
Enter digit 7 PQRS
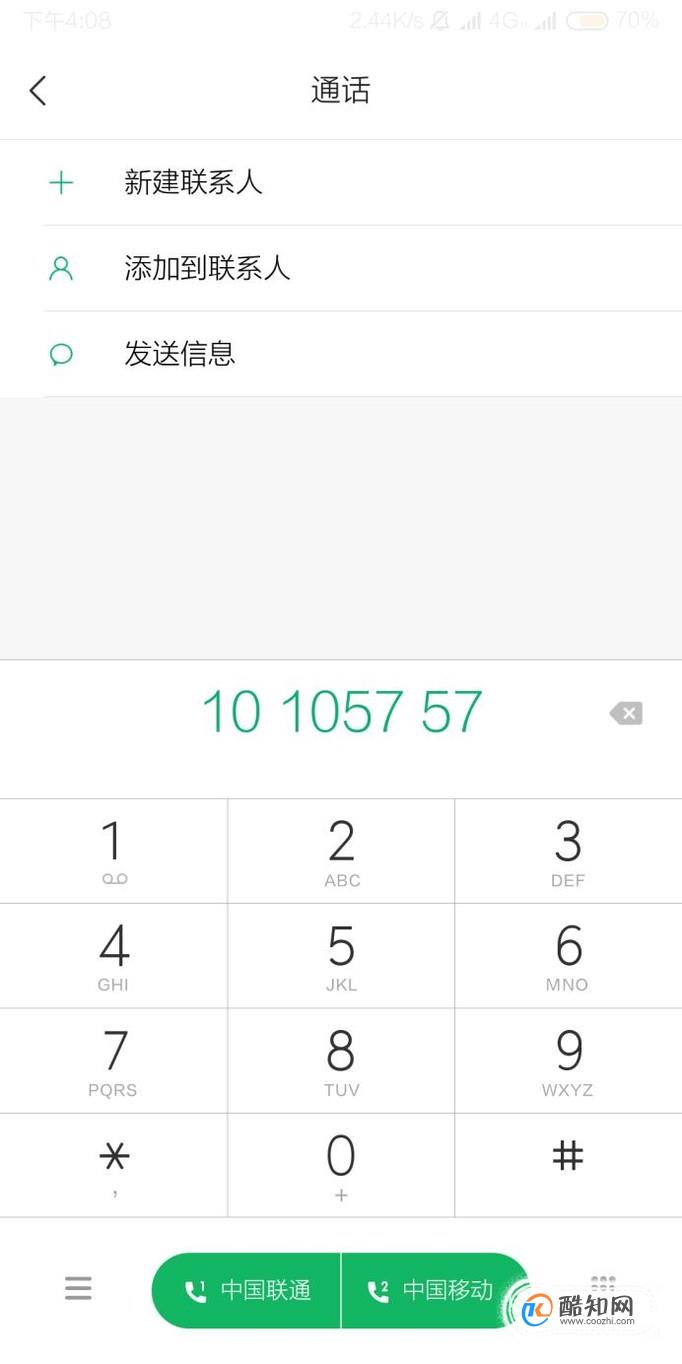point(113,1061)
